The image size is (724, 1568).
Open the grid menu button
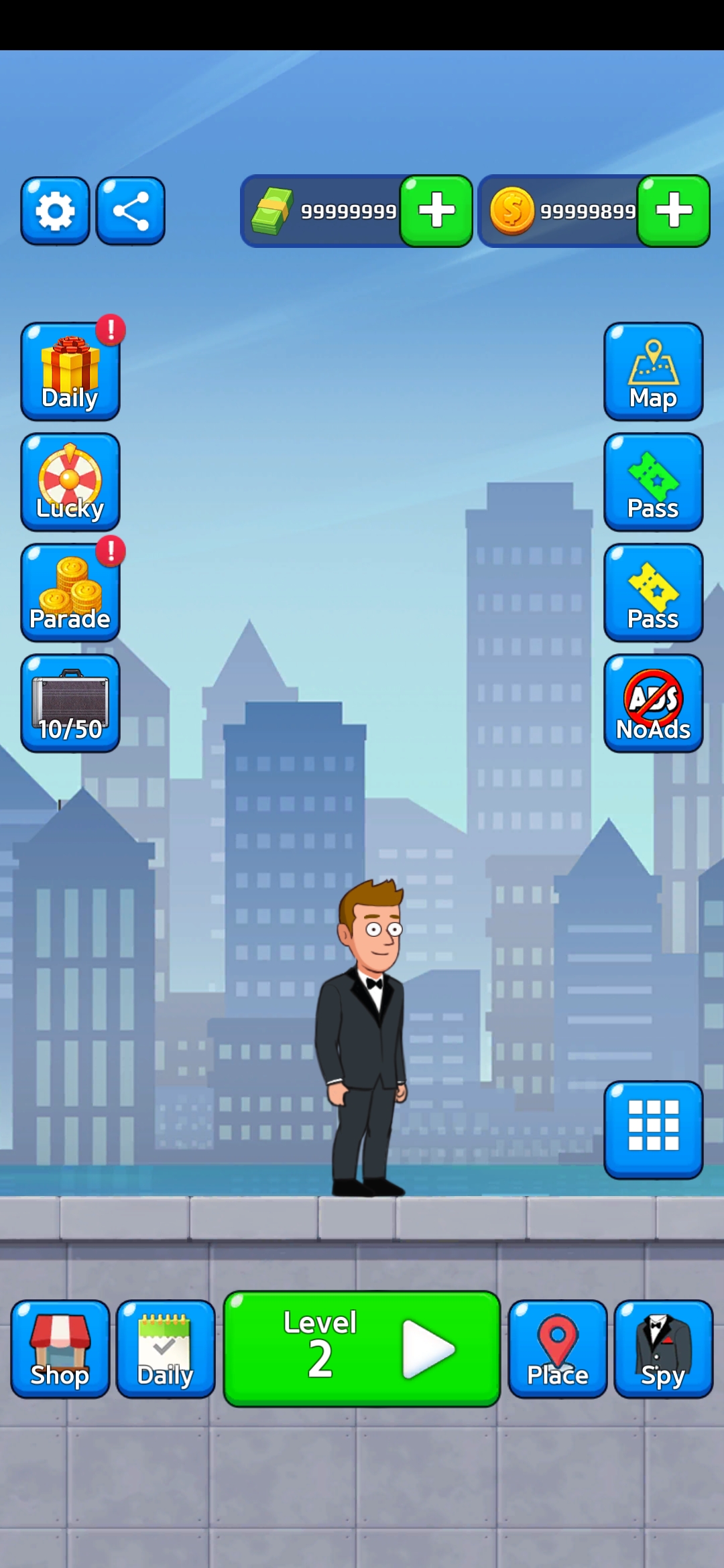[x=653, y=1130]
